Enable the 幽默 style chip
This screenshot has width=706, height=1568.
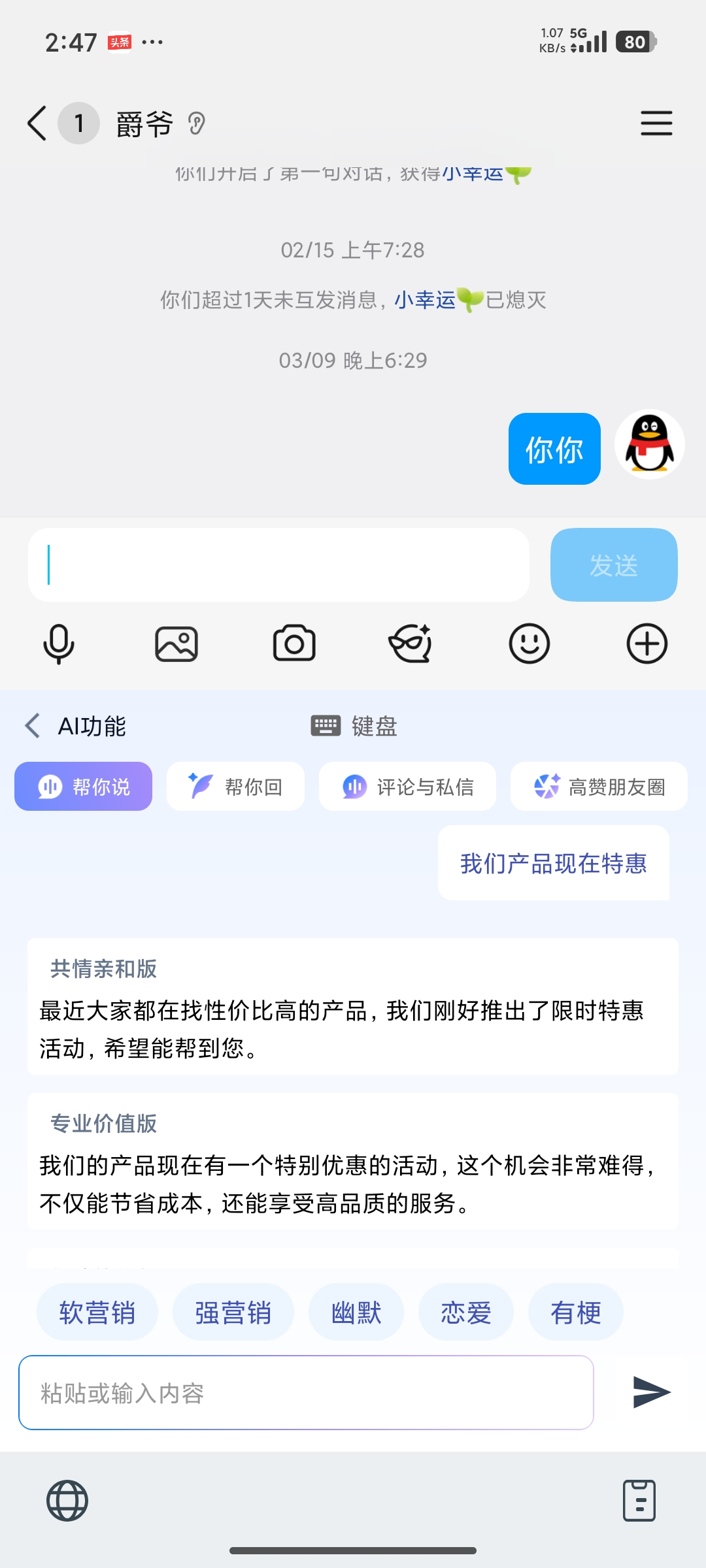pos(356,1312)
